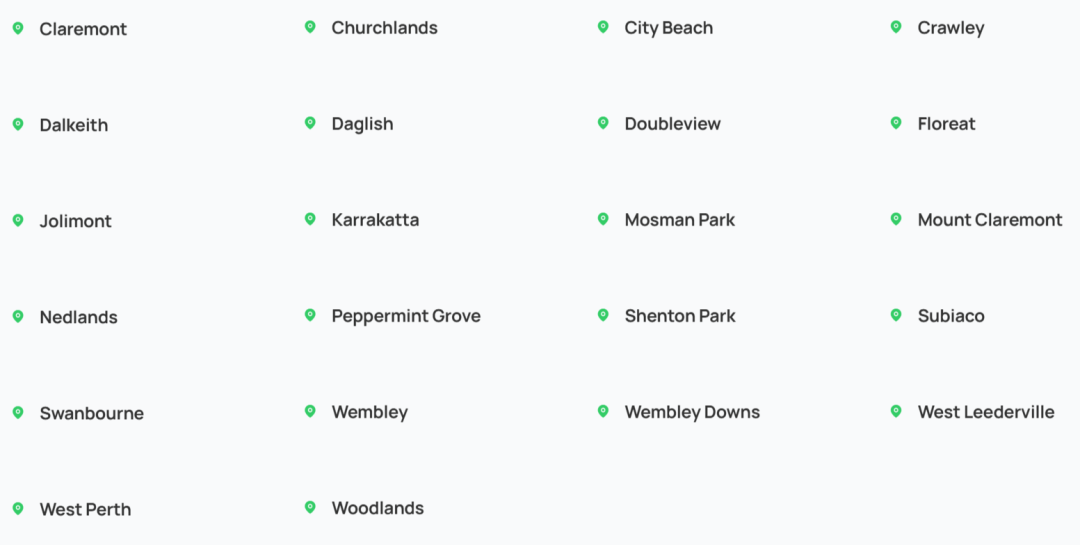Open the Karrakatta suburb link
1080x545 pixels.
tap(375, 220)
